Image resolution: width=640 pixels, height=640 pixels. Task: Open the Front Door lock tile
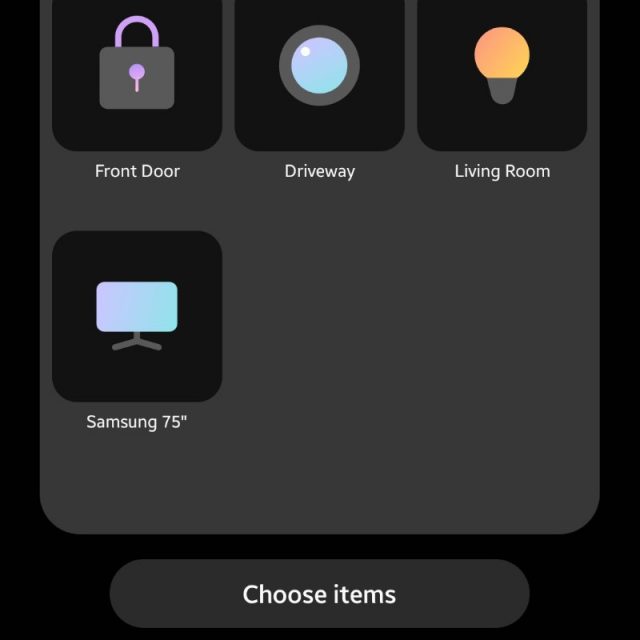(x=137, y=70)
